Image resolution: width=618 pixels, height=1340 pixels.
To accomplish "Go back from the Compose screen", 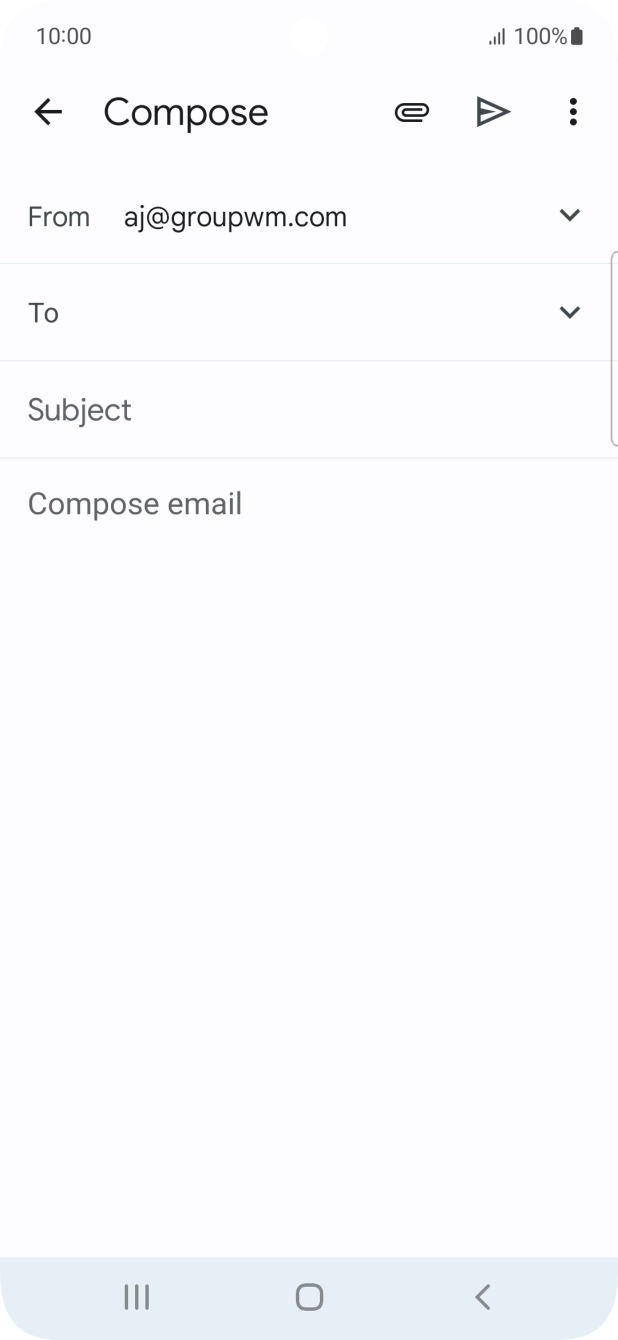I will [48, 112].
